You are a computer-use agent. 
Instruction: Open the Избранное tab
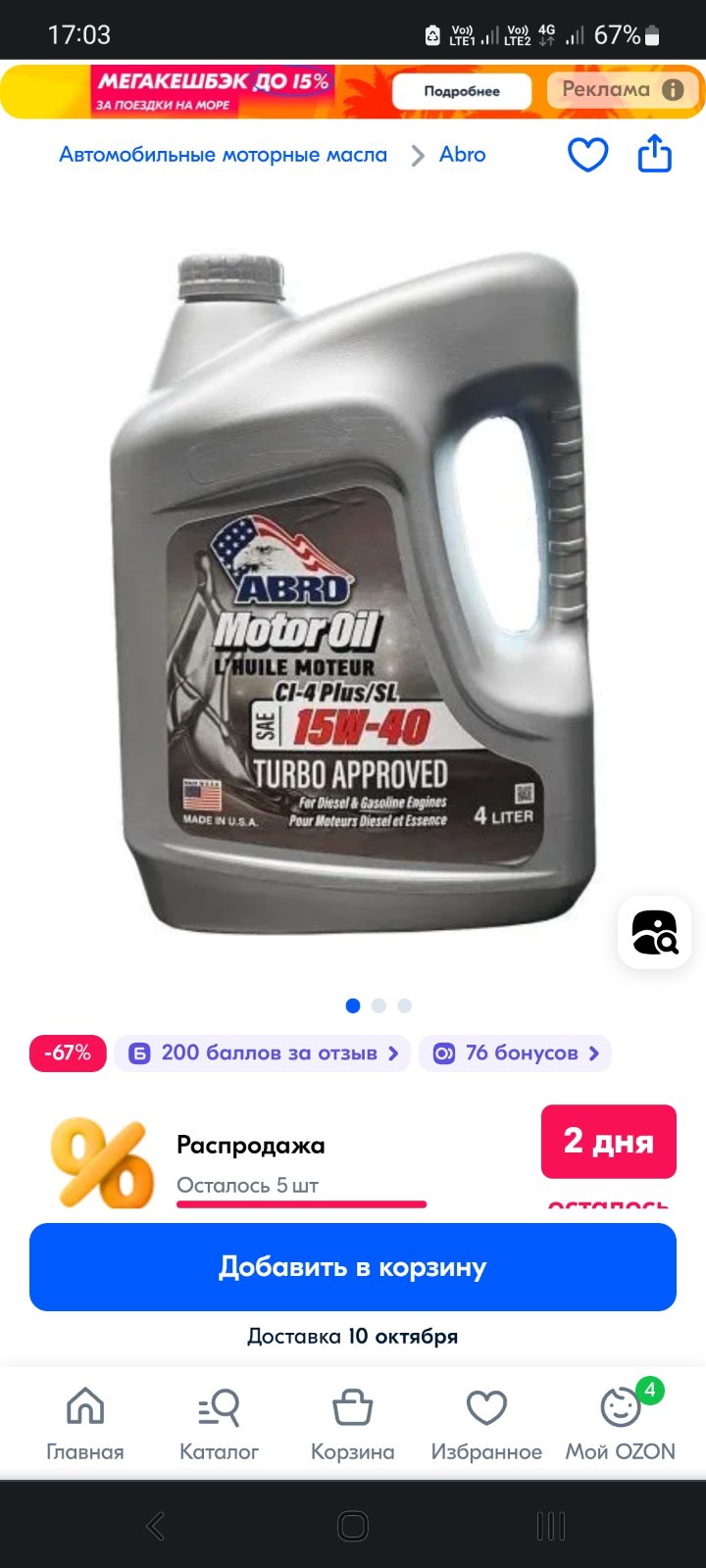coord(486,1424)
